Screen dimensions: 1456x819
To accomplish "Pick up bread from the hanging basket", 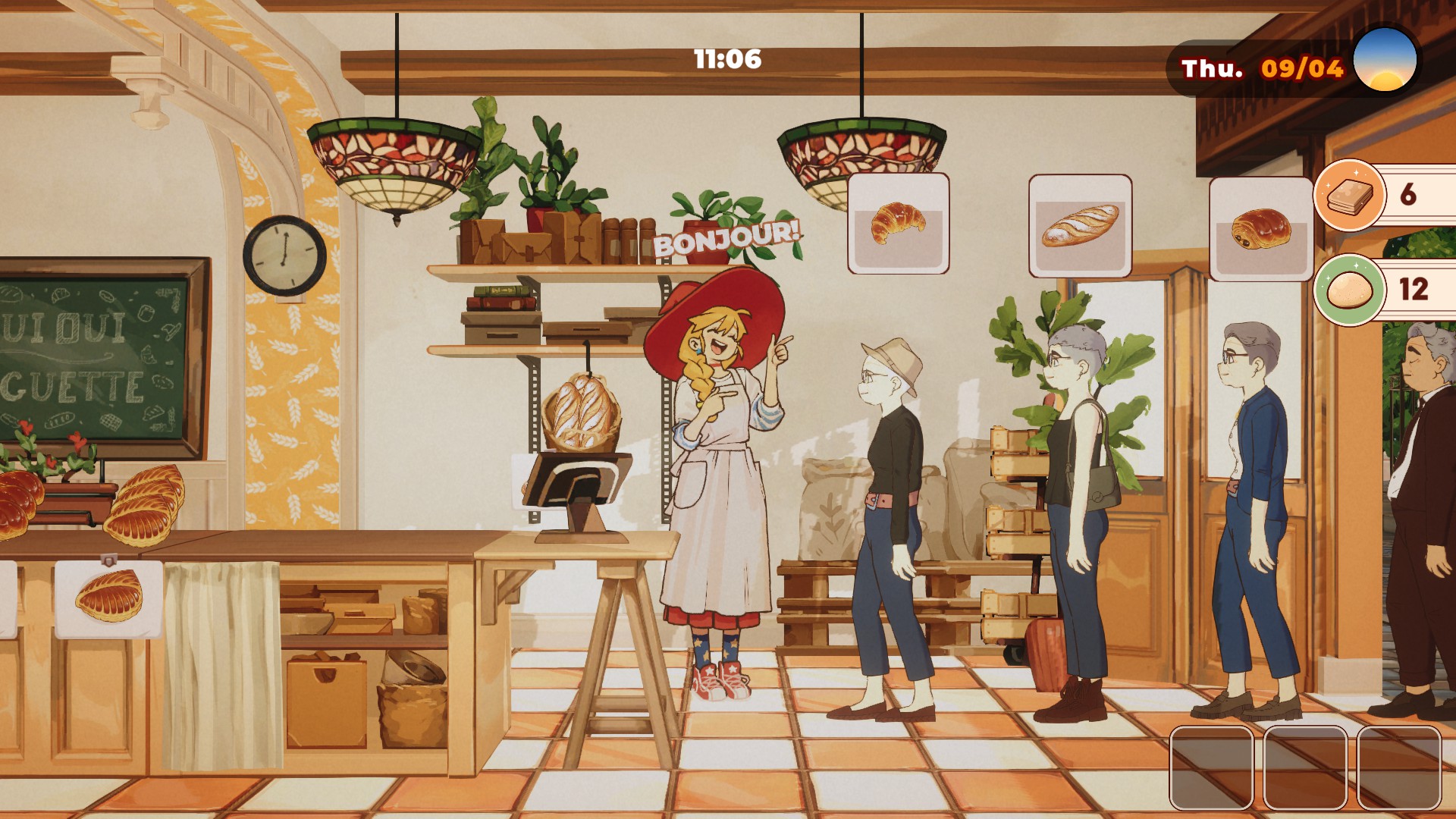I will point(582,413).
